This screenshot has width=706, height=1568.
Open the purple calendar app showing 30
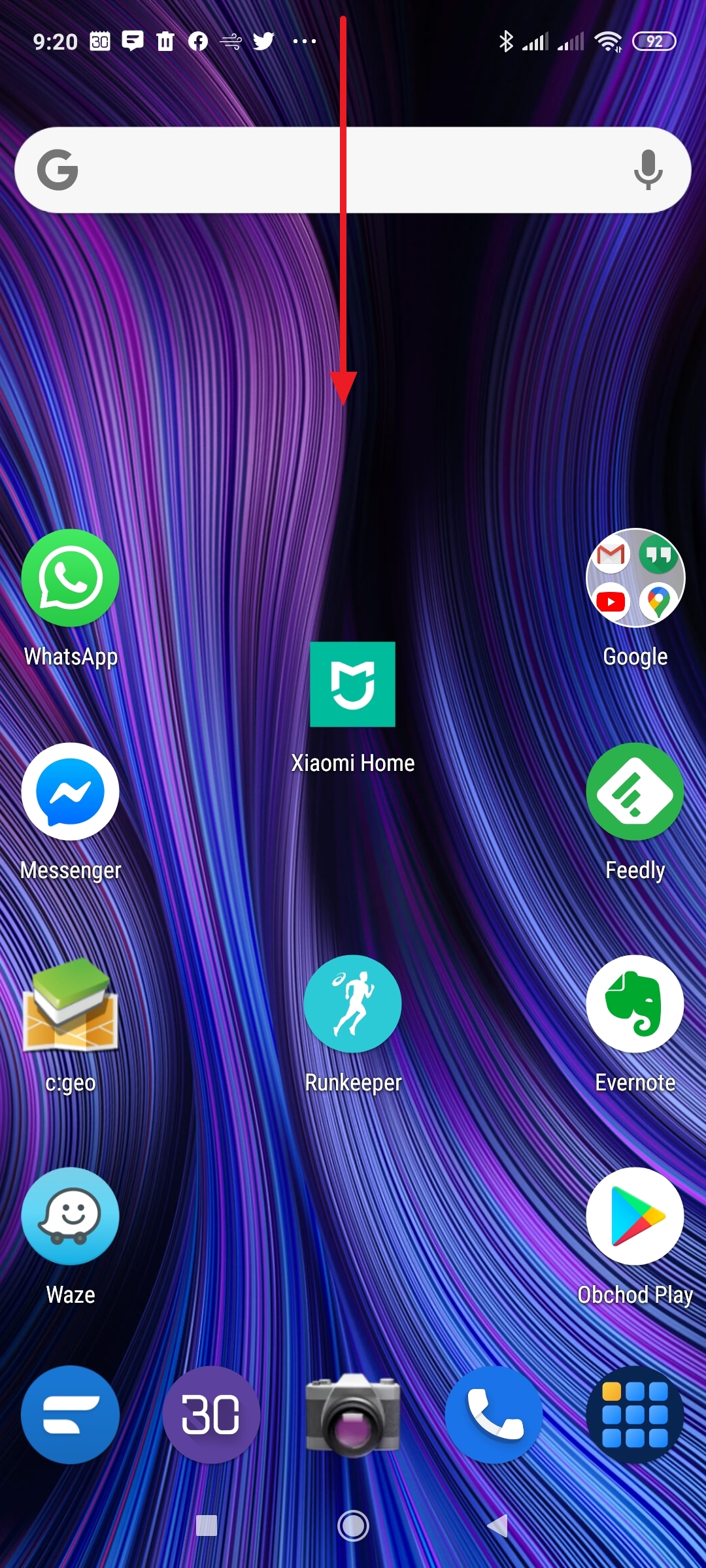(211, 1414)
